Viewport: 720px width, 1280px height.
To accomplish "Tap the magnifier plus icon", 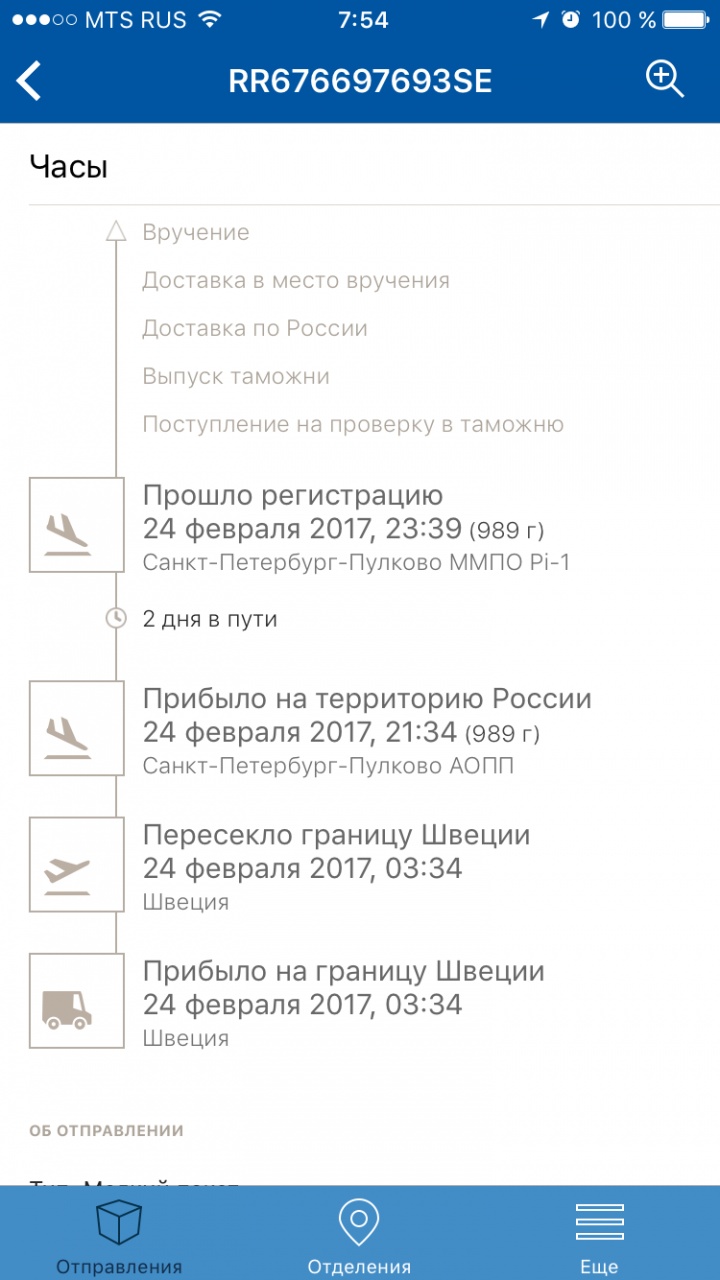I will tap(664, 79).
